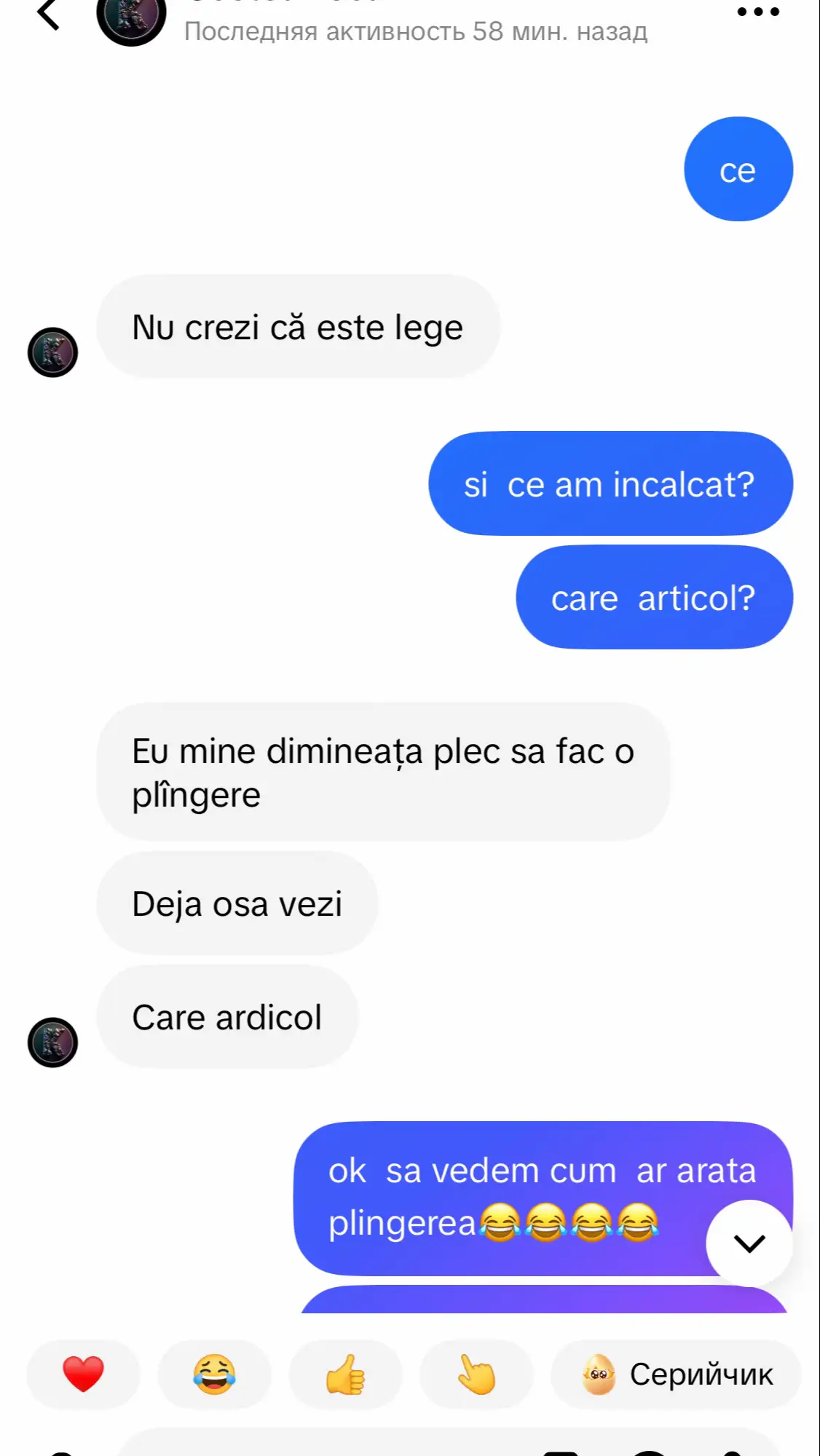Send the red heart quick reaction
This screenshot has height=1456, width=820.
pos(83,1374)
